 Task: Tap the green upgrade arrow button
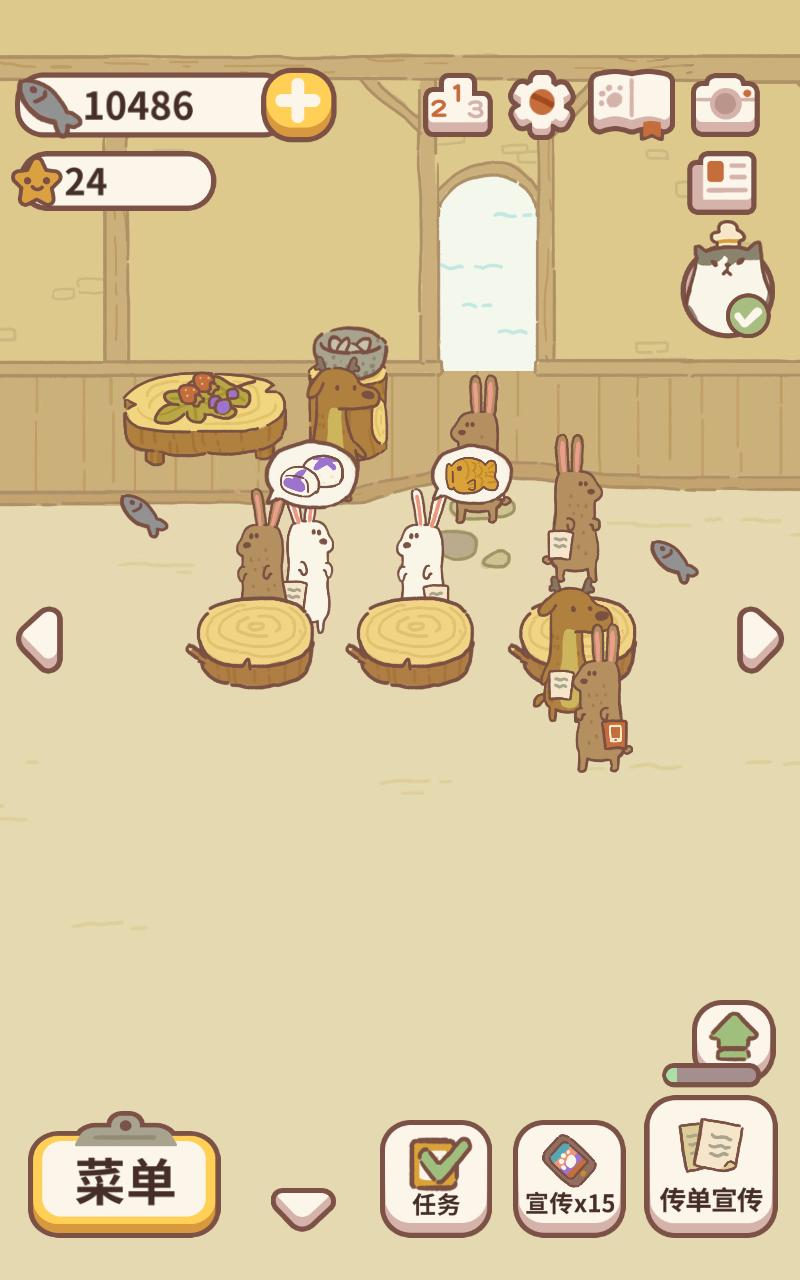(x=733, y=1036)
